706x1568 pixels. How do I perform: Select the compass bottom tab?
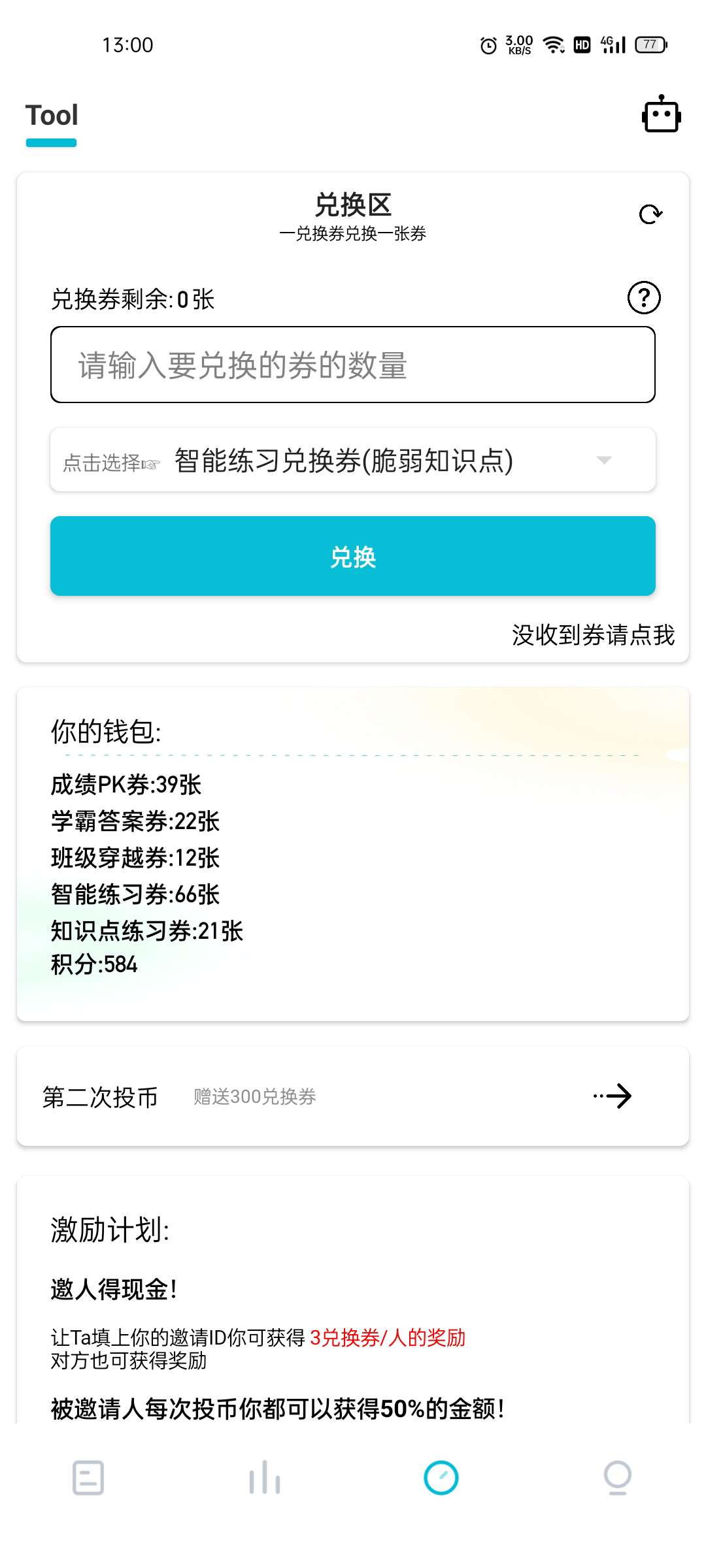(x=441, y=1478)
